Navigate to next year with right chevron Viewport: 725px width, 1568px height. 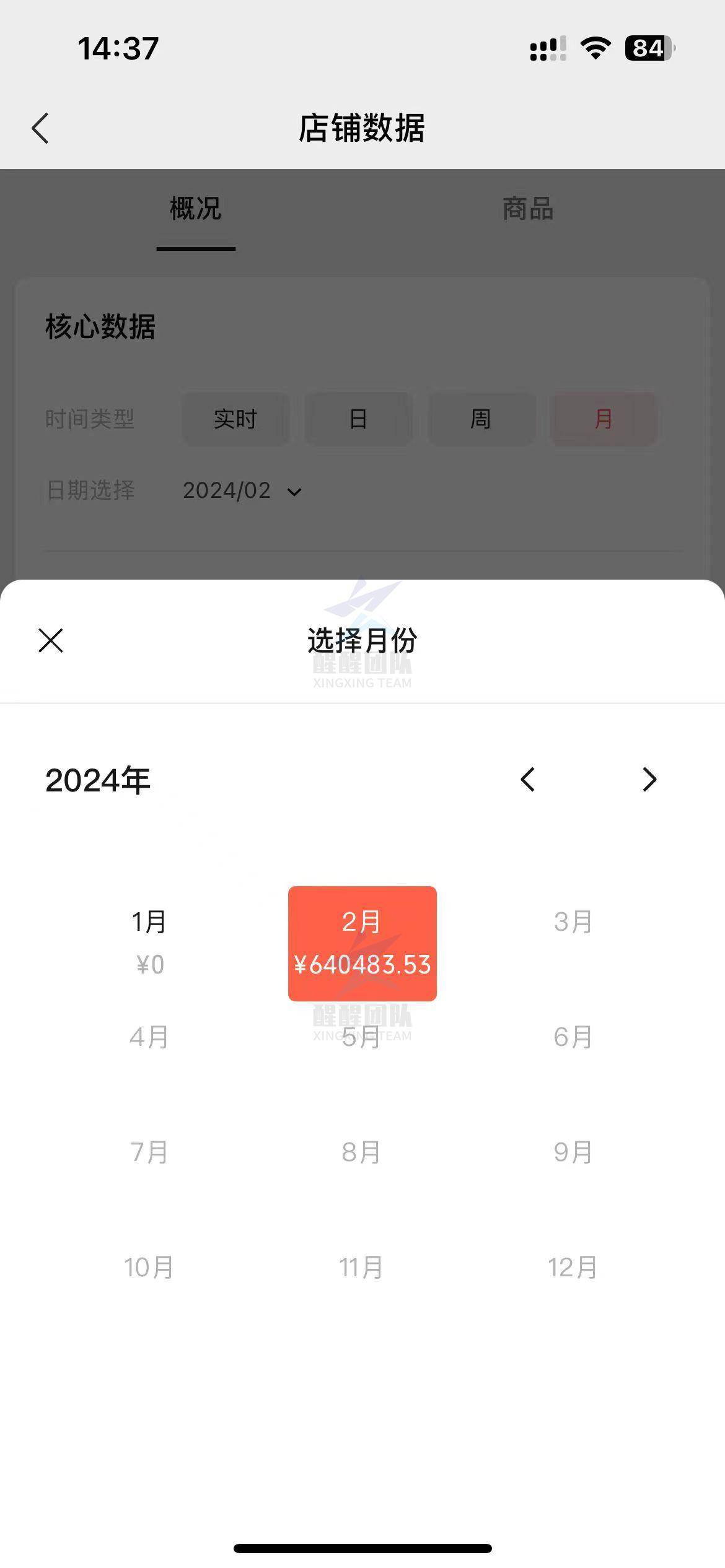[x=648, y=780]
